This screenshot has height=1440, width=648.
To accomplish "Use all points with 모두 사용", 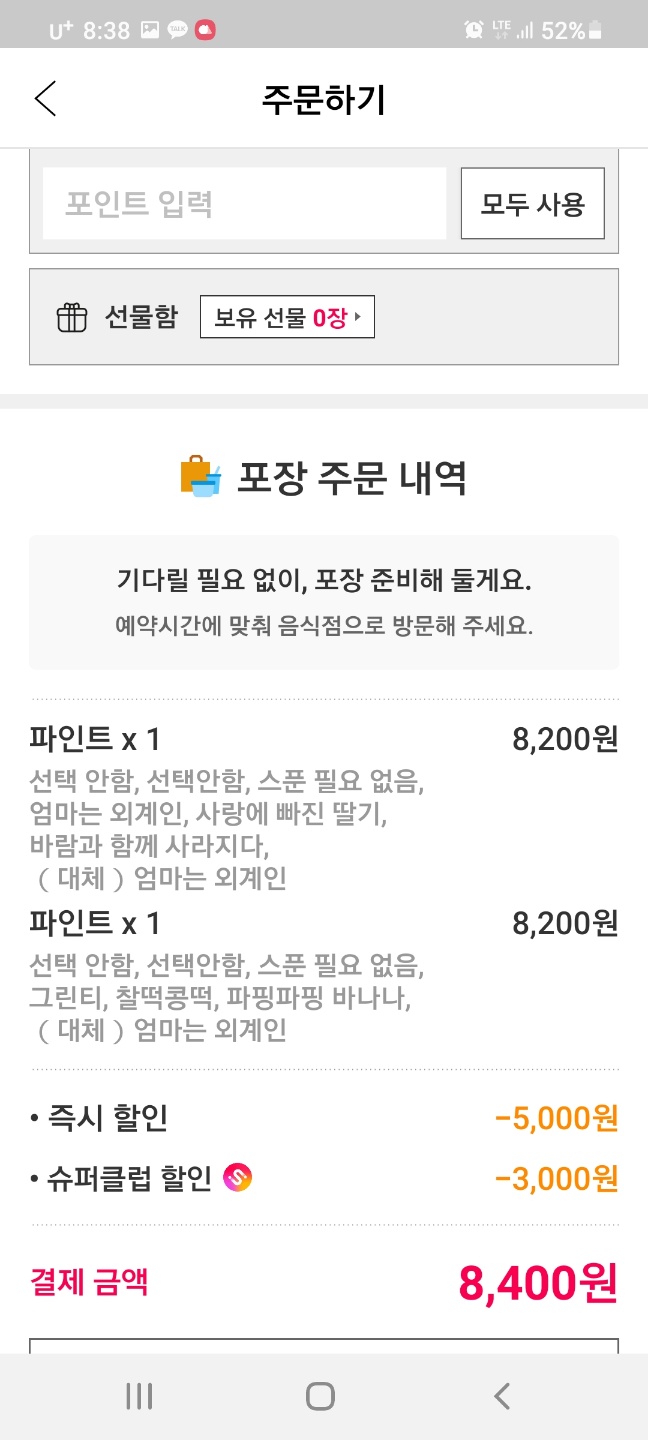I will point(532,204).
